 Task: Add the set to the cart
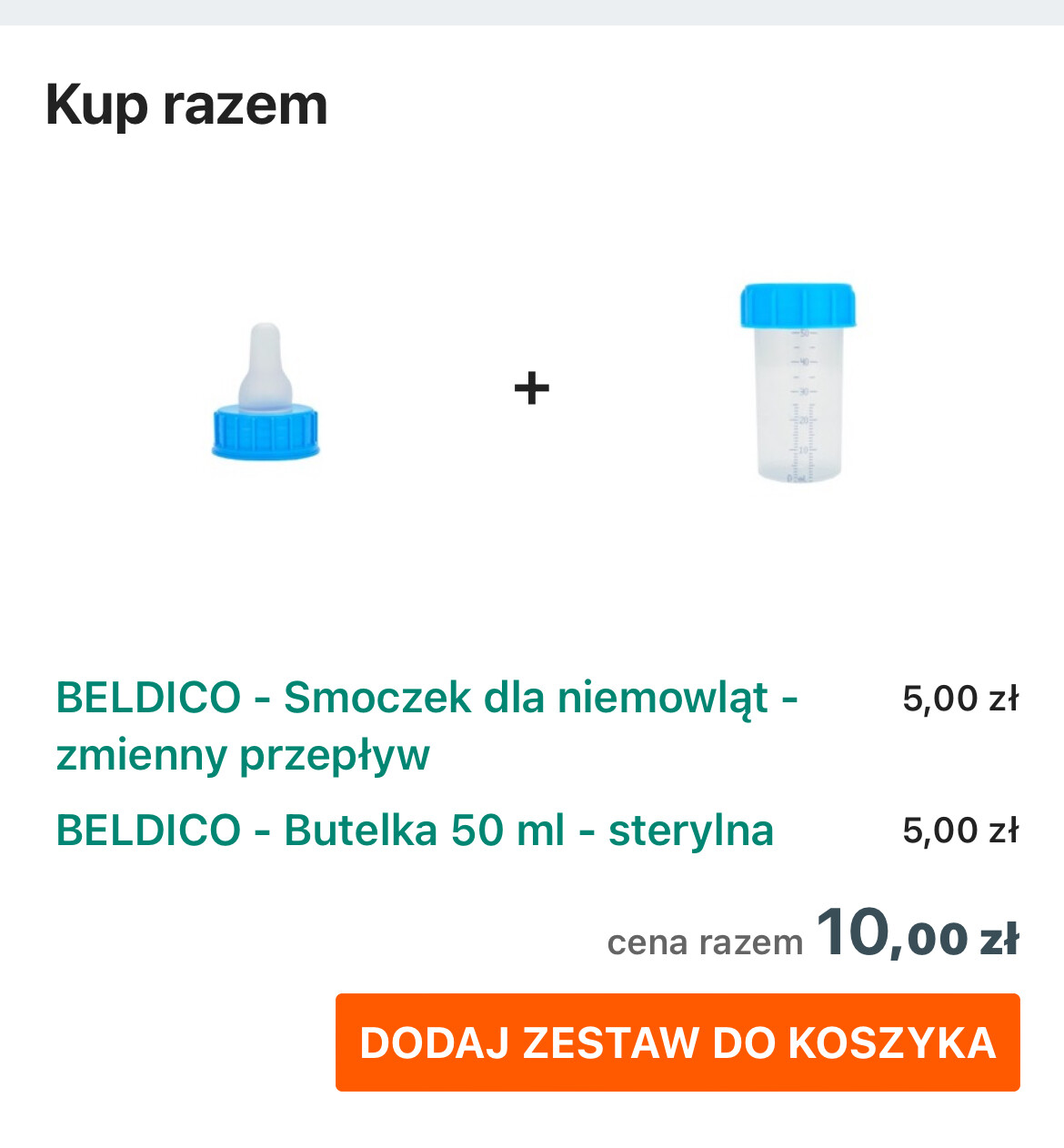point(678,1042)
